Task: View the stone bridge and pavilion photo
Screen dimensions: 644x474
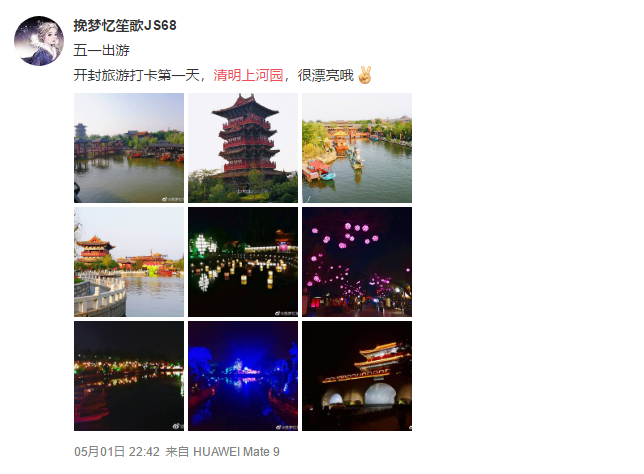Action: [129, 262]
